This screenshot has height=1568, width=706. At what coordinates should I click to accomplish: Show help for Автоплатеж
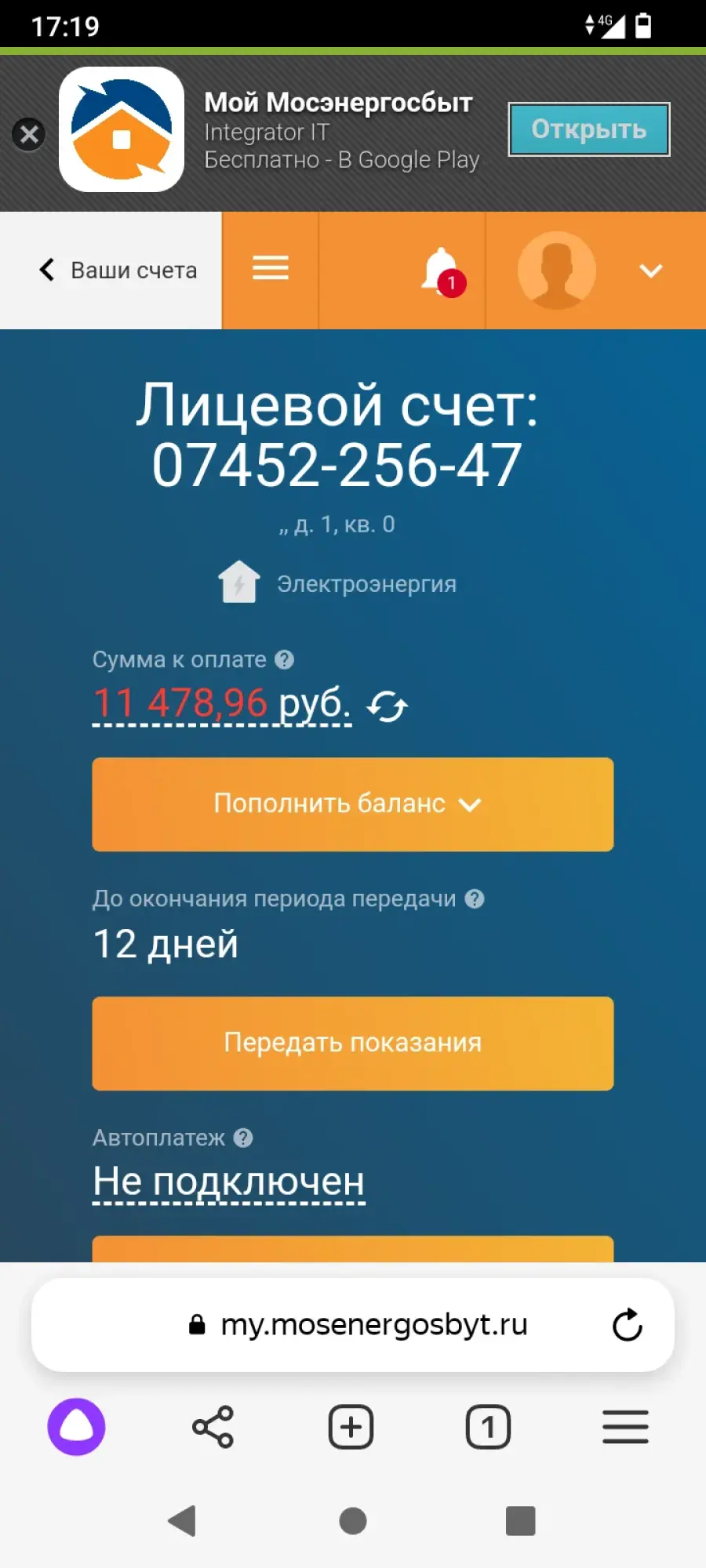[x=244, y=1138]
